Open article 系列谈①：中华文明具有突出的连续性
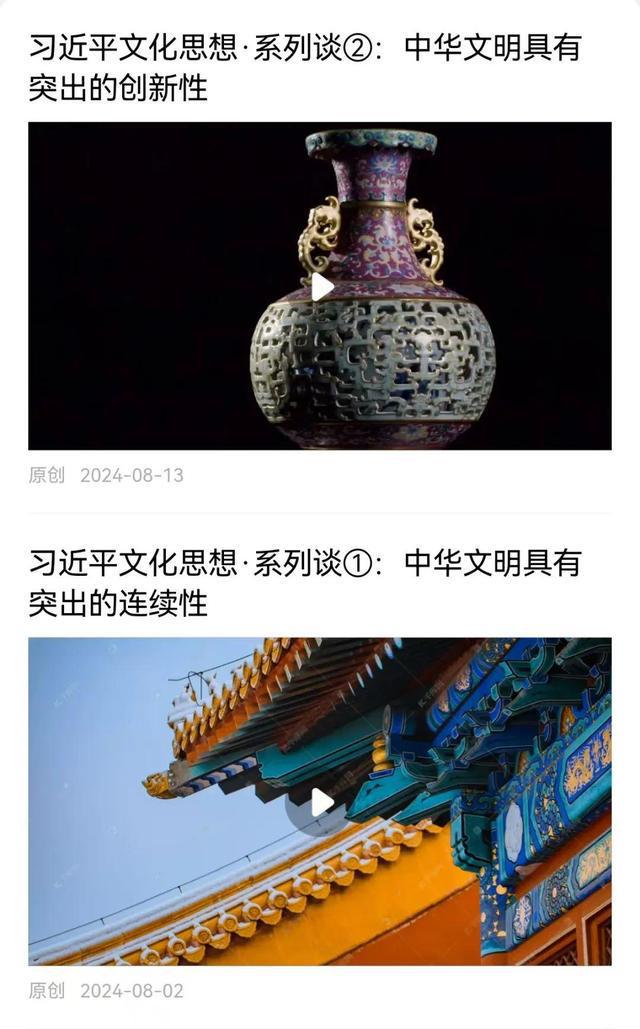Image resolution: width=640 pixels, height=1029 pixels. tap(304, 582)
